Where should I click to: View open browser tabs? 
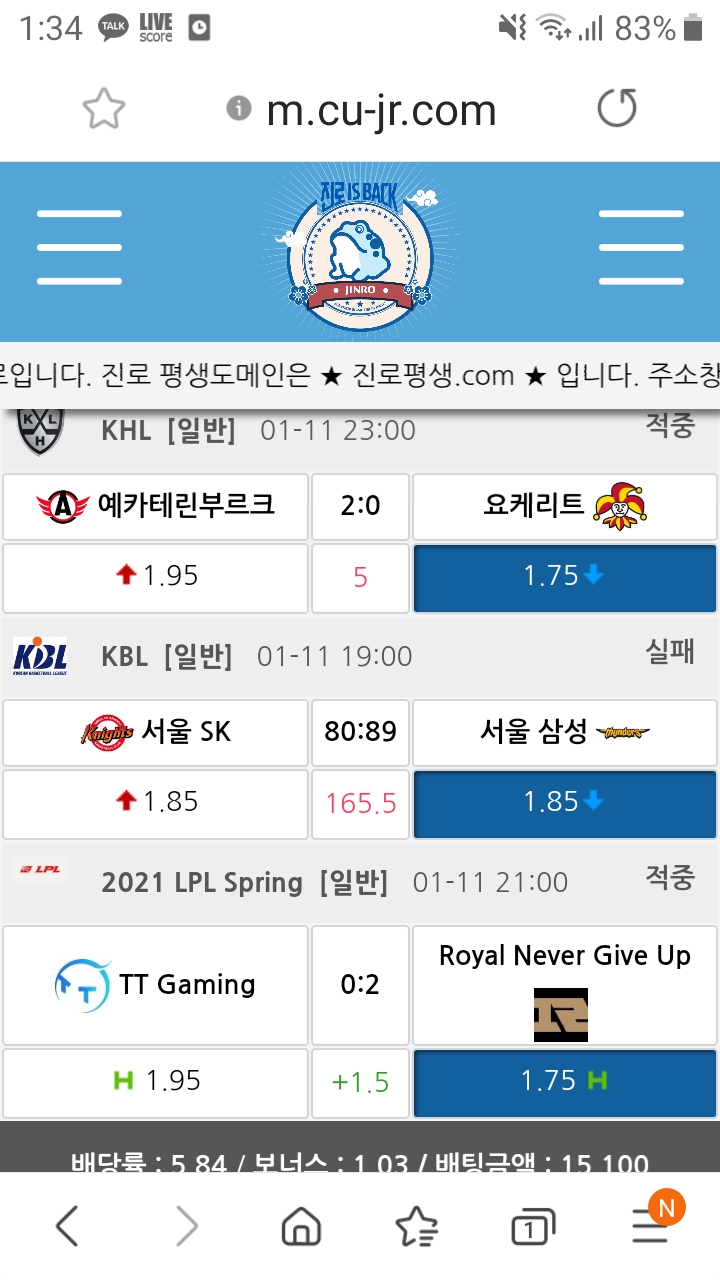tap(532, 1228)
